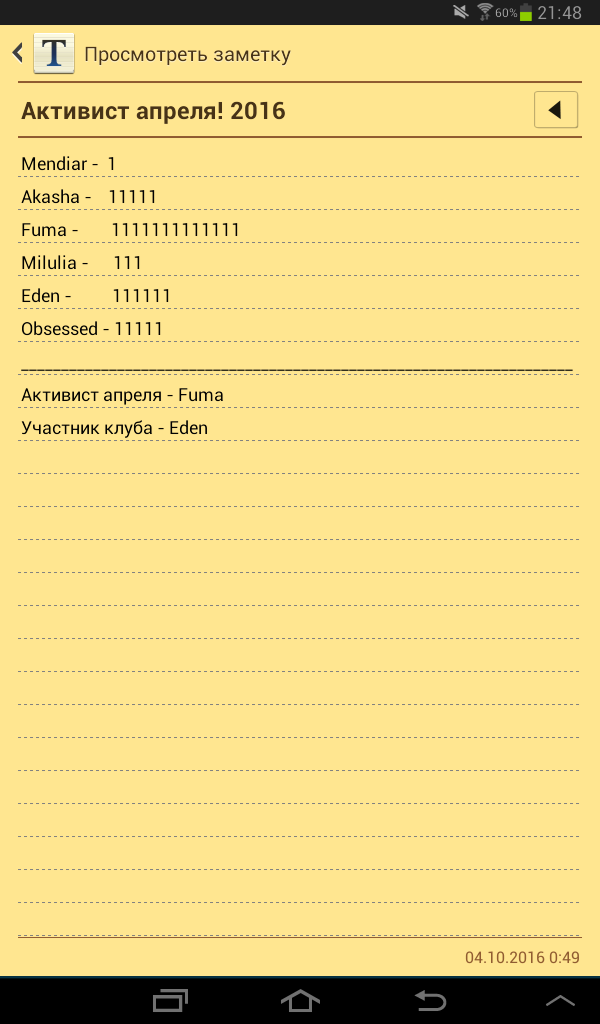Tap the system back button
The width and height of the screenshot is (600, 1024).
[430, 1000]
